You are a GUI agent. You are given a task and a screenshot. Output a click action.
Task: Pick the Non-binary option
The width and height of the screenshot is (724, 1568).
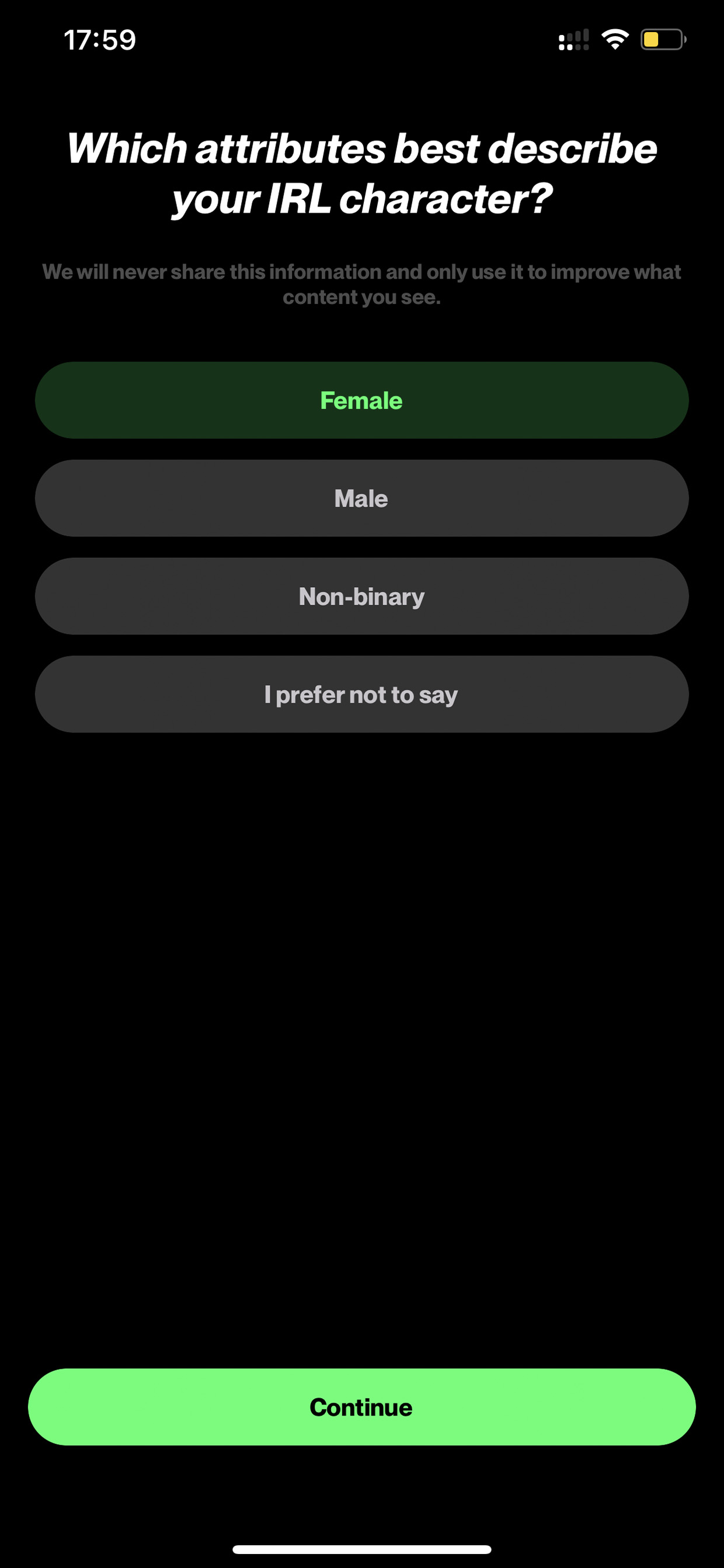(361, 596)
